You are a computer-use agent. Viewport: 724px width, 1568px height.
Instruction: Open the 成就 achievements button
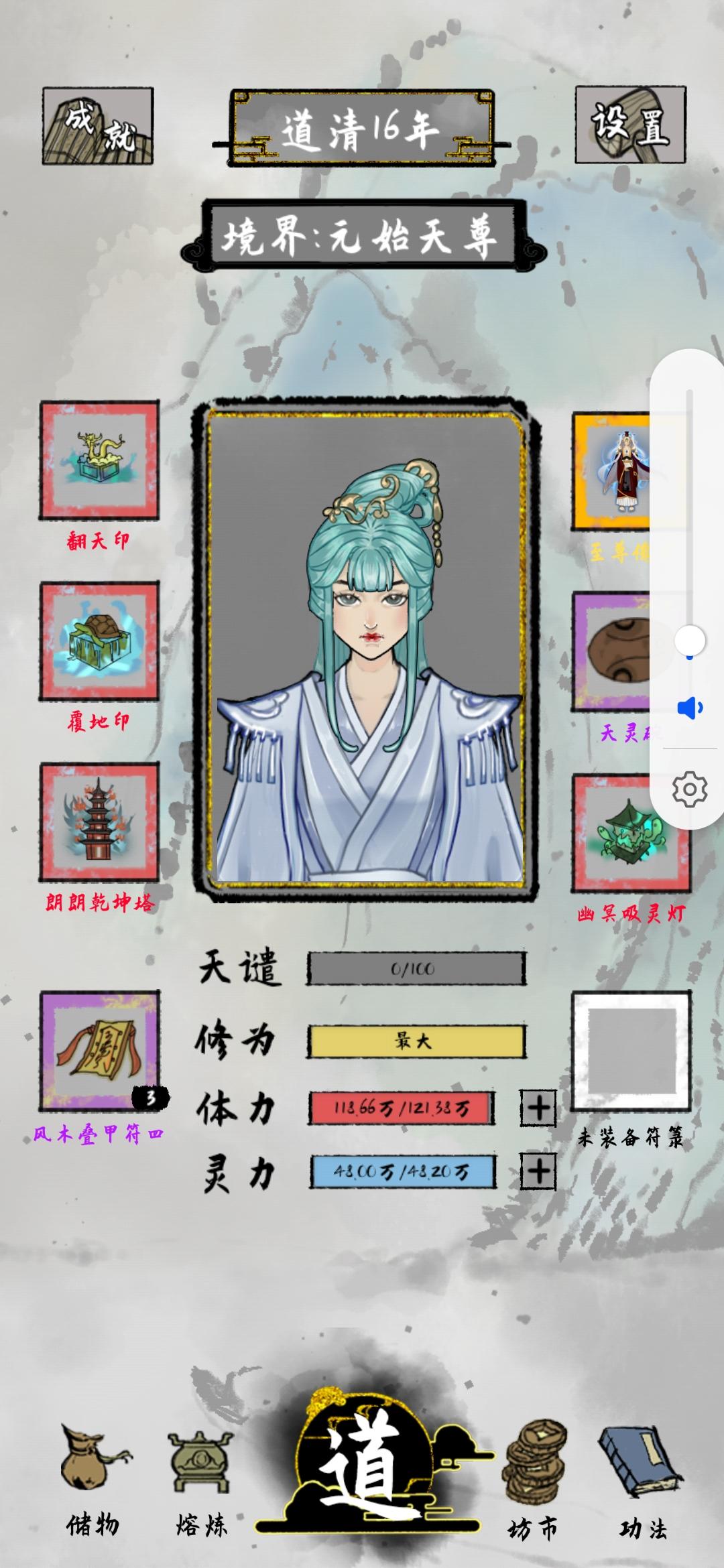(x=99, y=127)
